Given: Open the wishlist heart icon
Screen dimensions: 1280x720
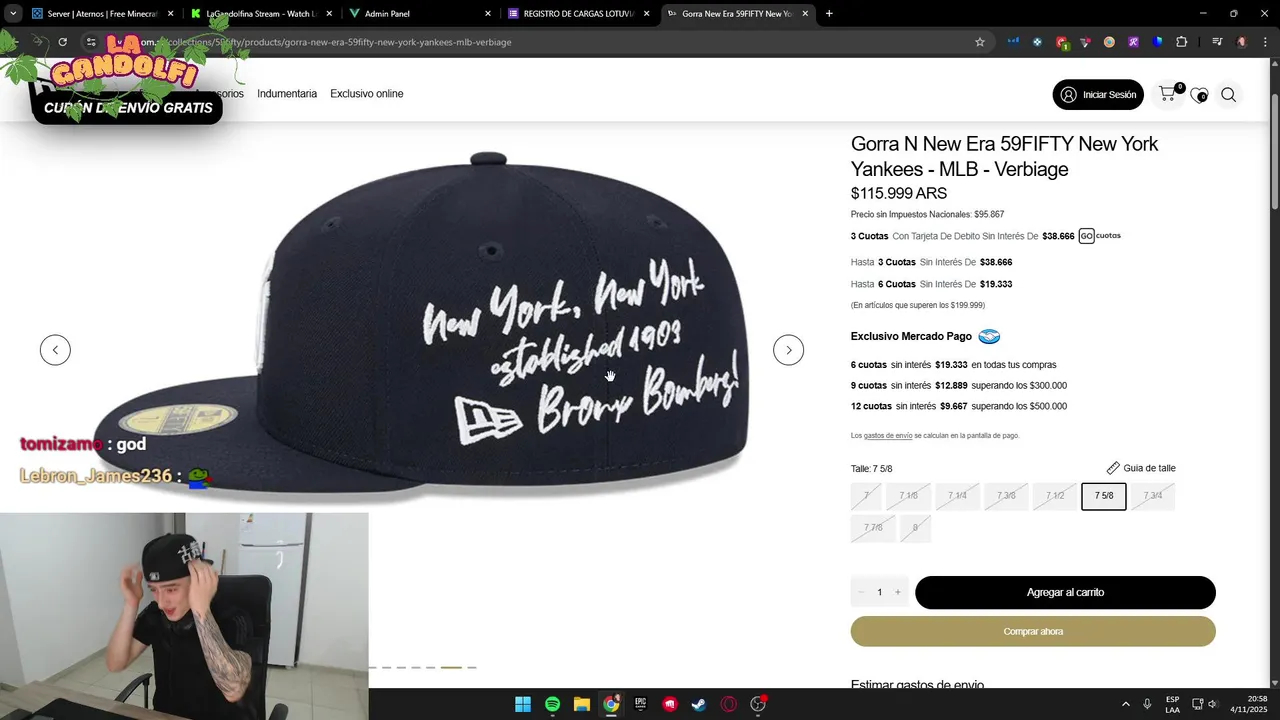Looking at the screenshot, I should point(1199,95).
